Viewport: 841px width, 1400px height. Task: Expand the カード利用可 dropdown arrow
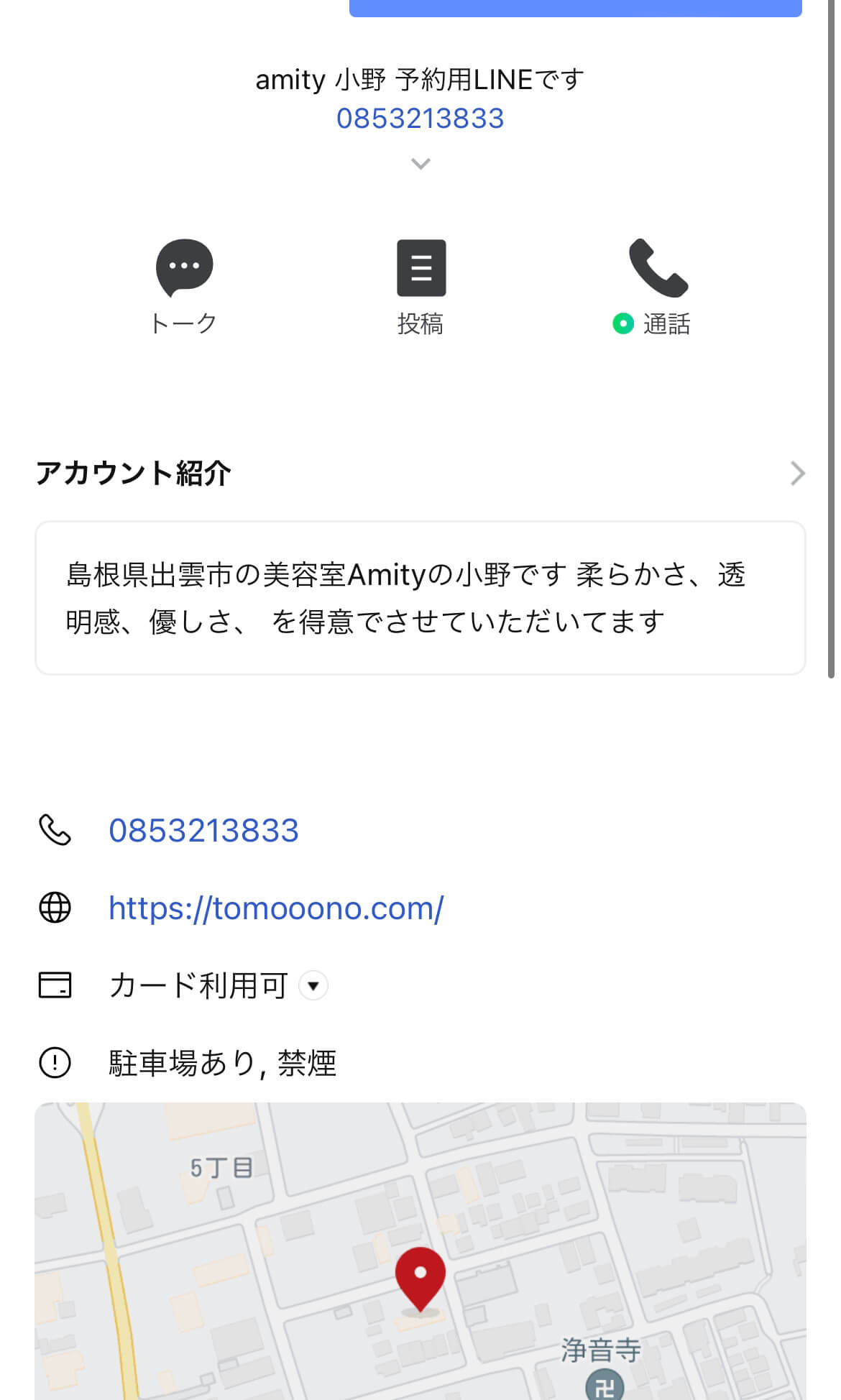pyautogui.click(x=313, y=985)
